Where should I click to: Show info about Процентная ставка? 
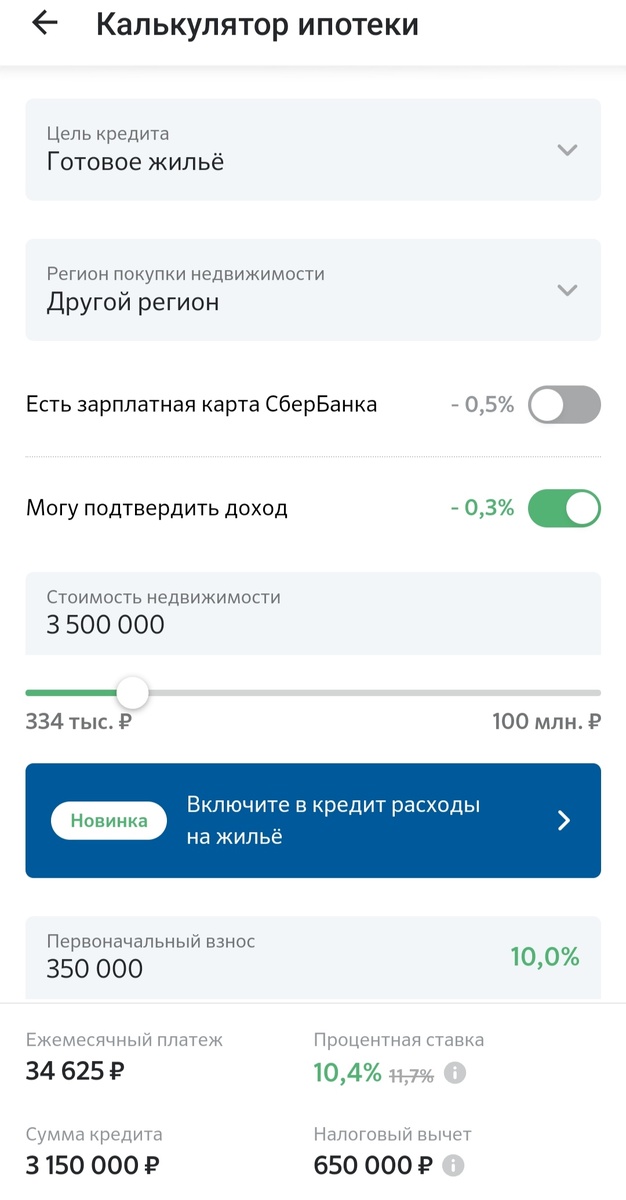(454, 1074)
